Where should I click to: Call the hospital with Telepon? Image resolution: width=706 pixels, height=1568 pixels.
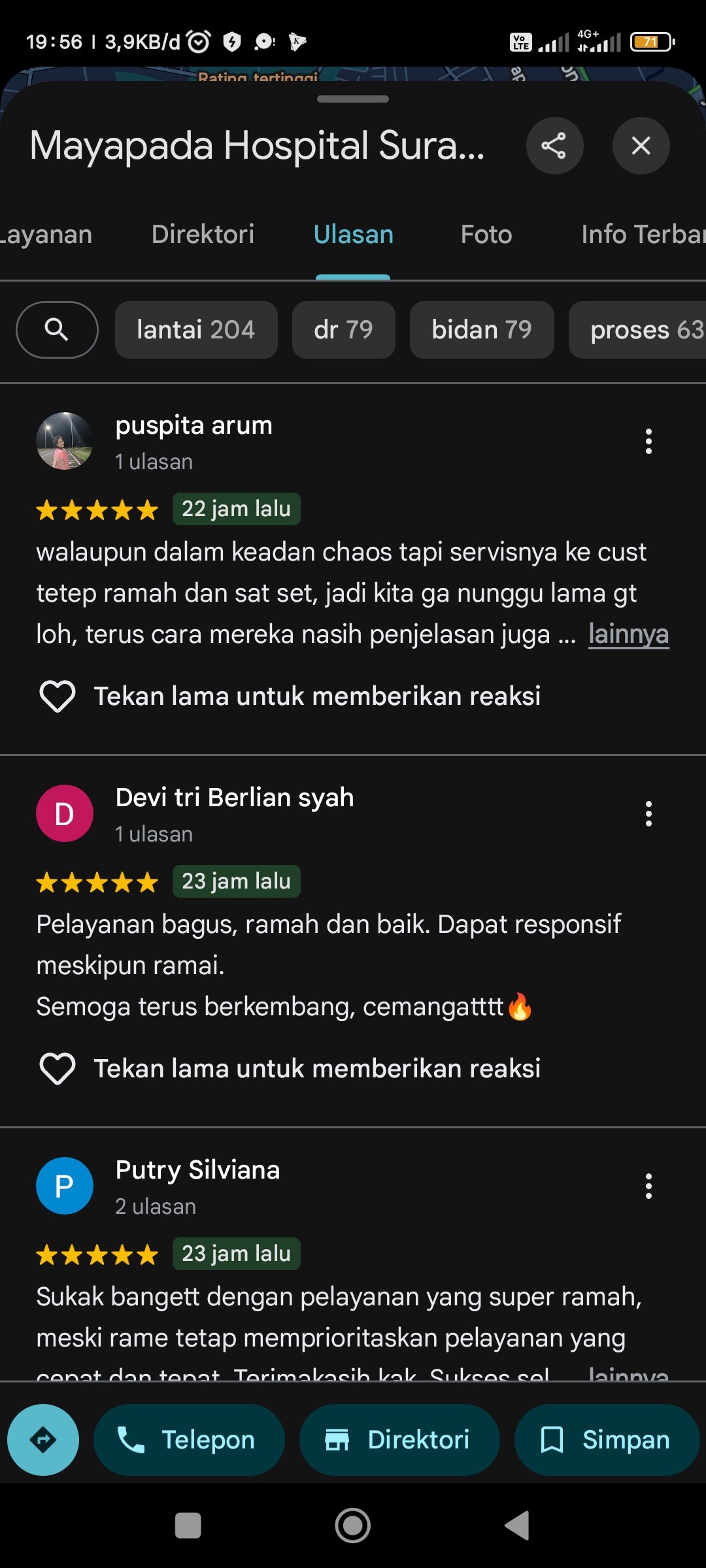189,1440
